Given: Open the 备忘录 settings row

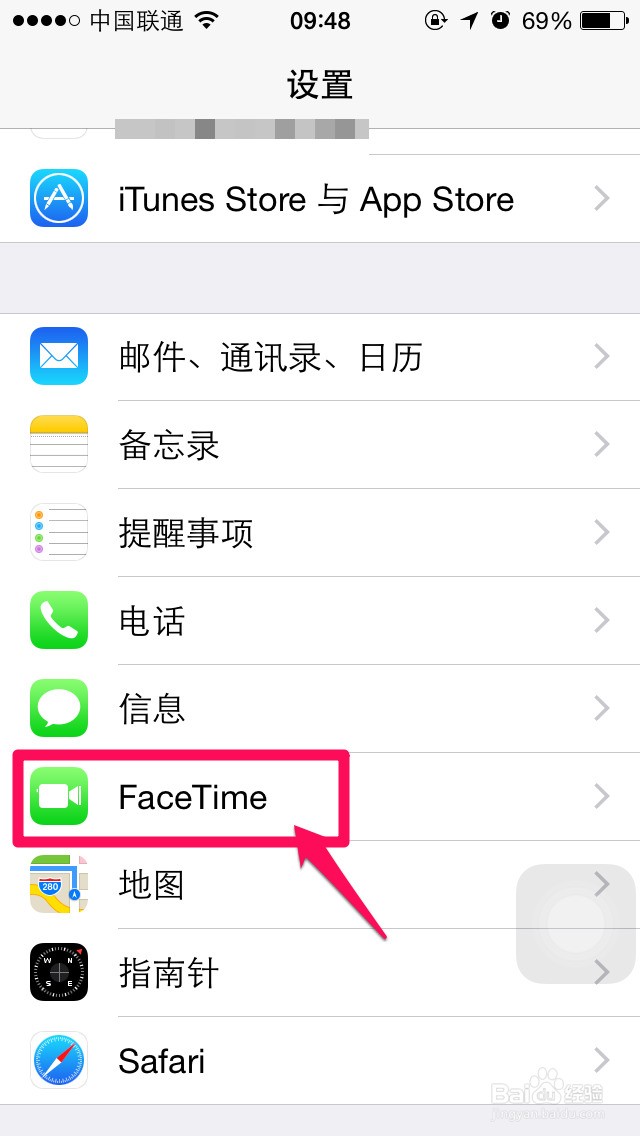Looking at the screenshot, I should pyautogui.click(x=320, y=445).
